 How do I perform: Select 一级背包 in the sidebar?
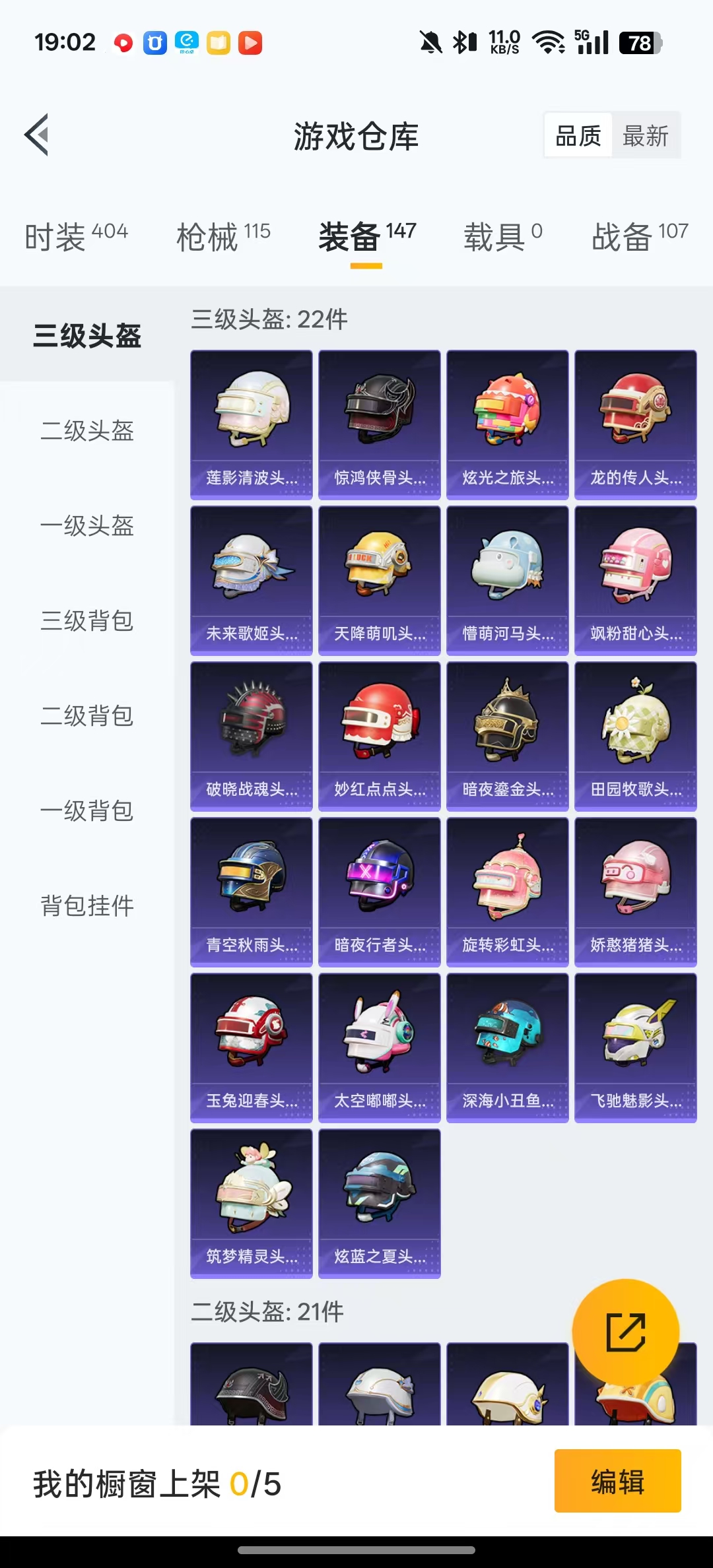pos(87,811)
